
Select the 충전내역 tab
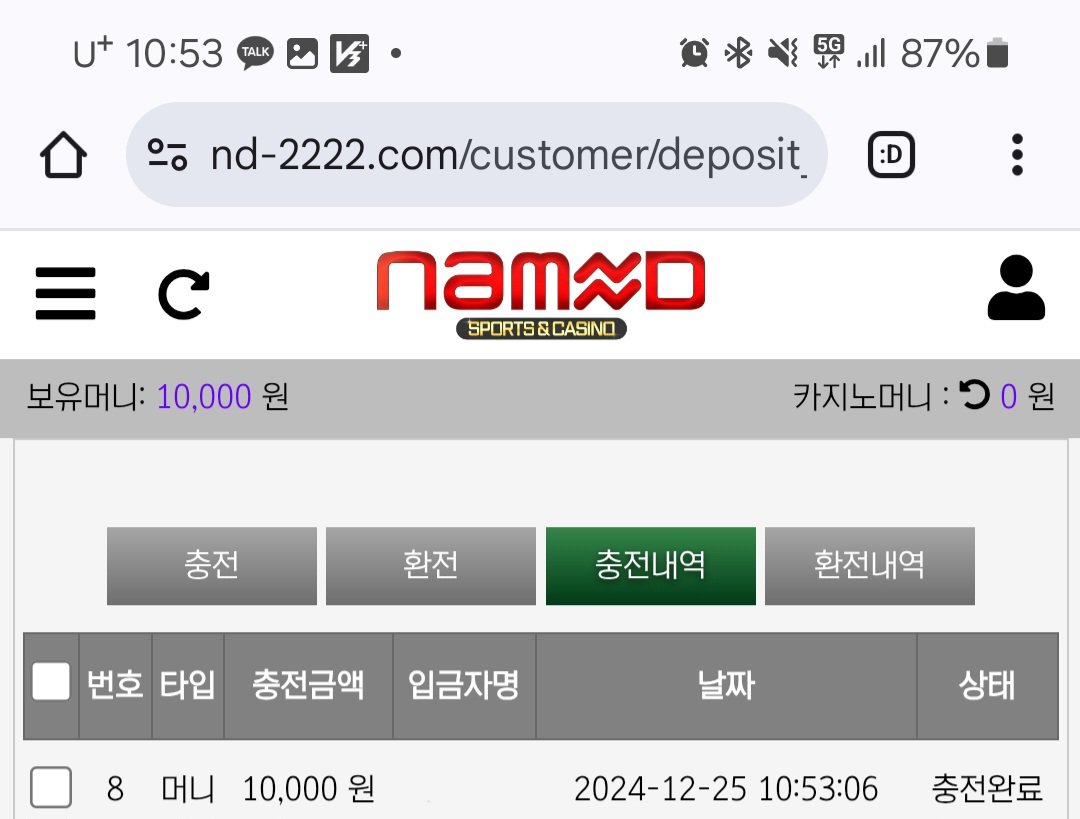(650, 566)
